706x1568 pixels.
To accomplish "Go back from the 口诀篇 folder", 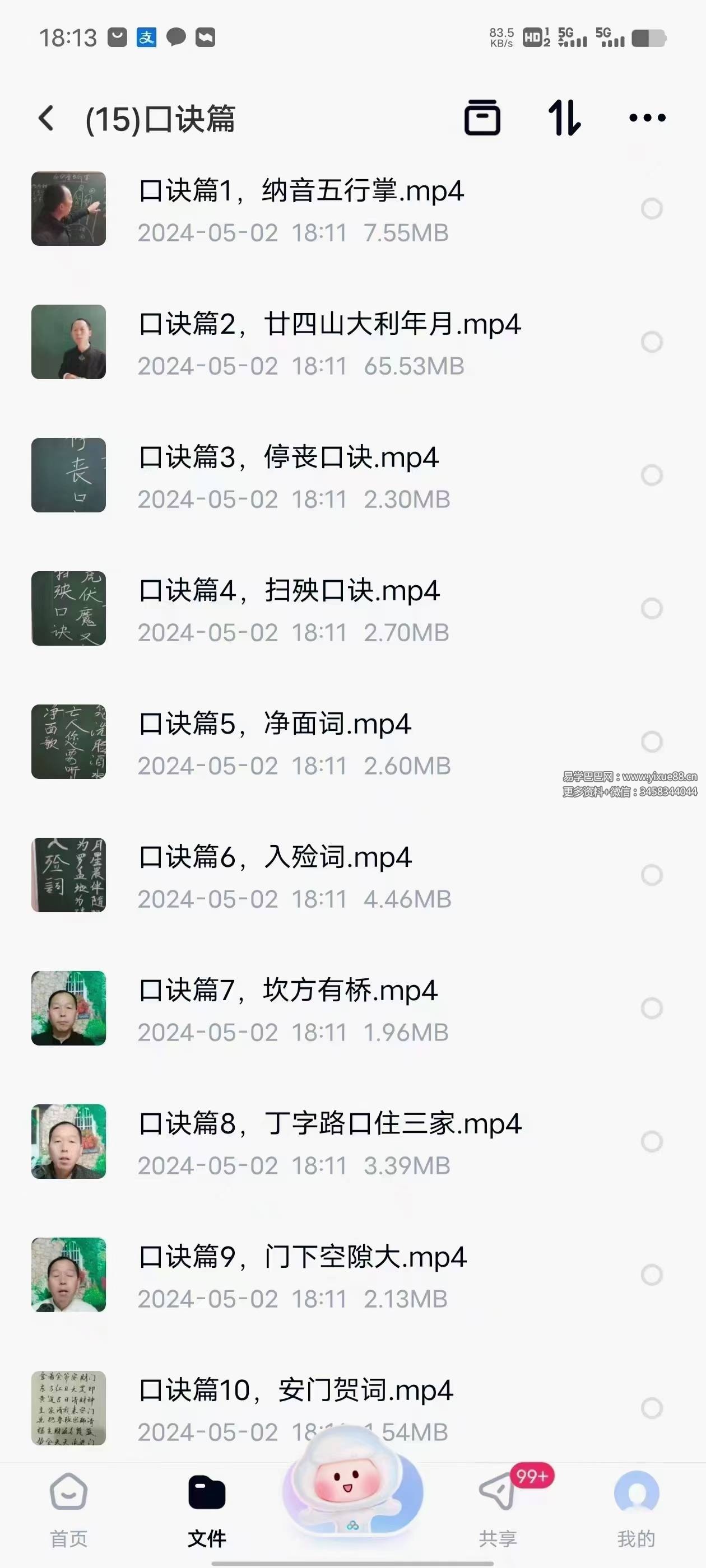I will (47, 118).
